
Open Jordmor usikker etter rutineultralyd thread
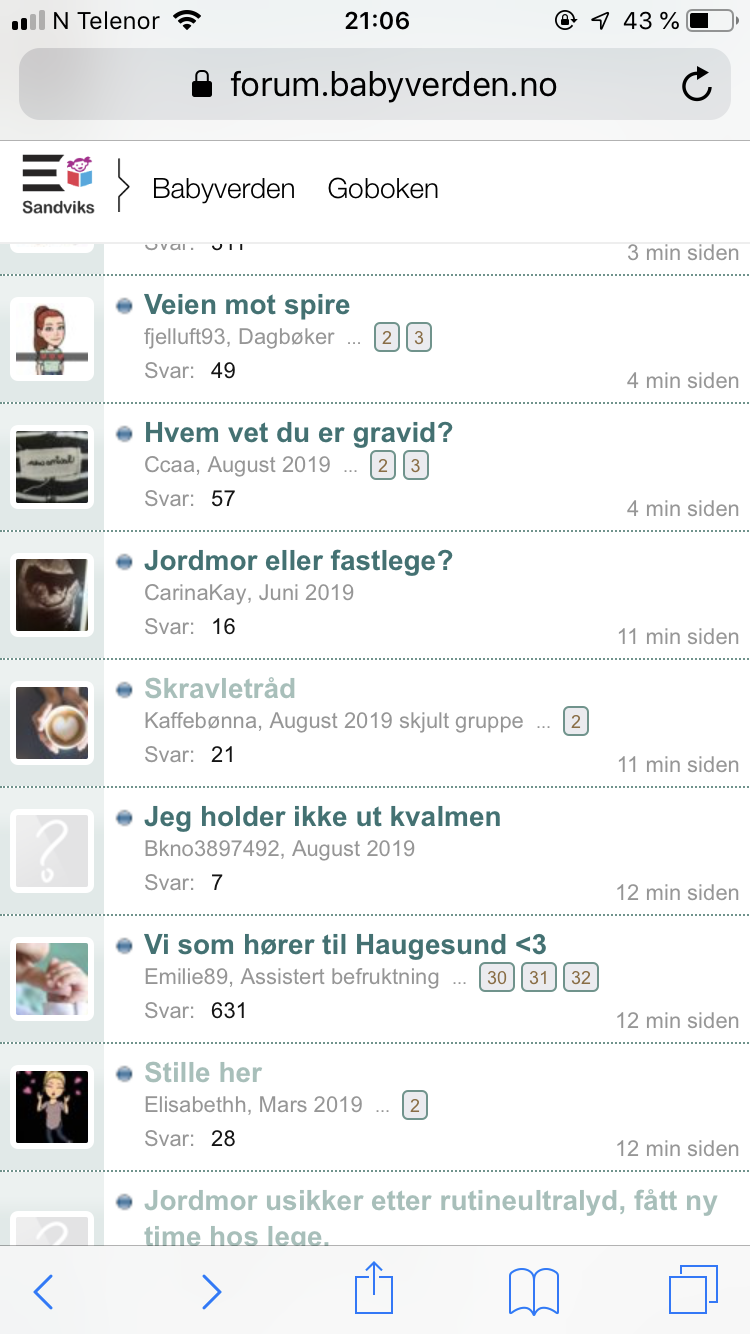point(430,1200)
